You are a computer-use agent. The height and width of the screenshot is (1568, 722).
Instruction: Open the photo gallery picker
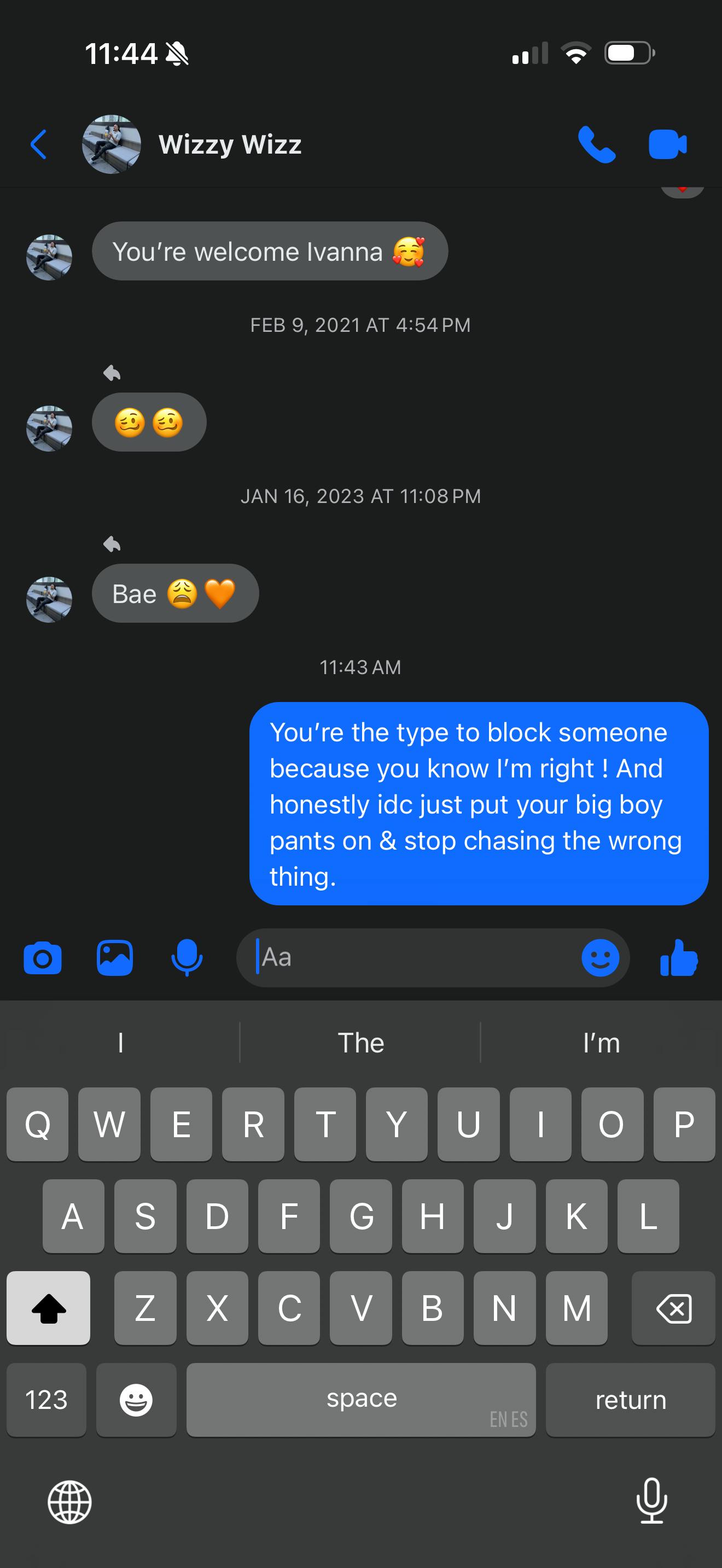tap(114, 957)
